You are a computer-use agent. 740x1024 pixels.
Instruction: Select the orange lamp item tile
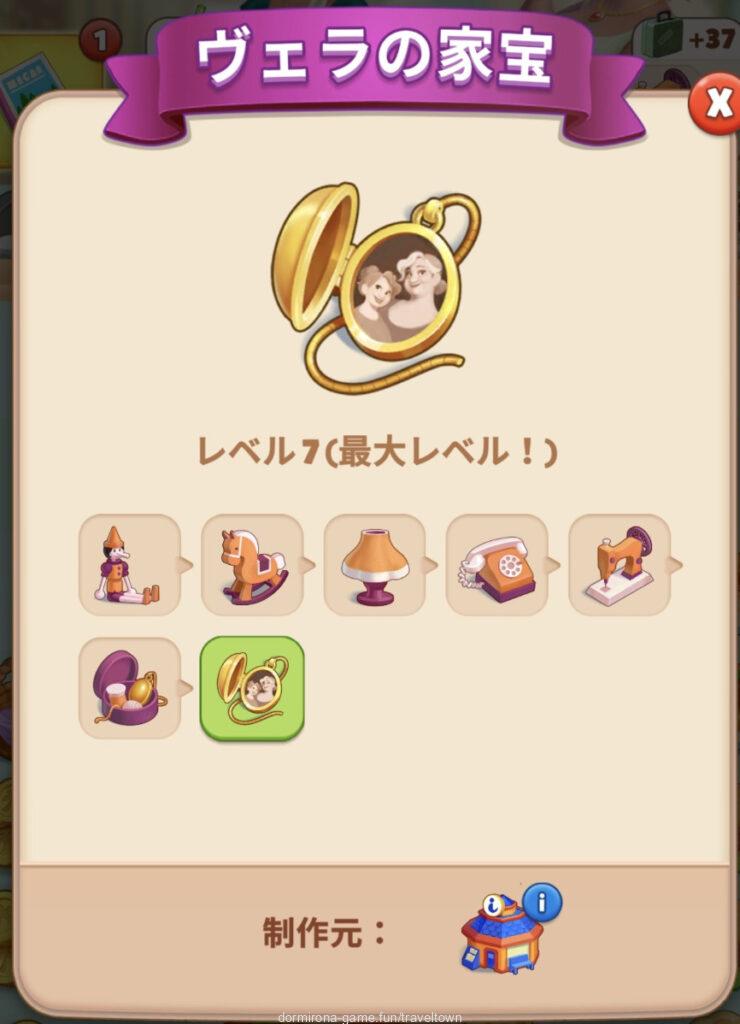[x=374, y=565]
